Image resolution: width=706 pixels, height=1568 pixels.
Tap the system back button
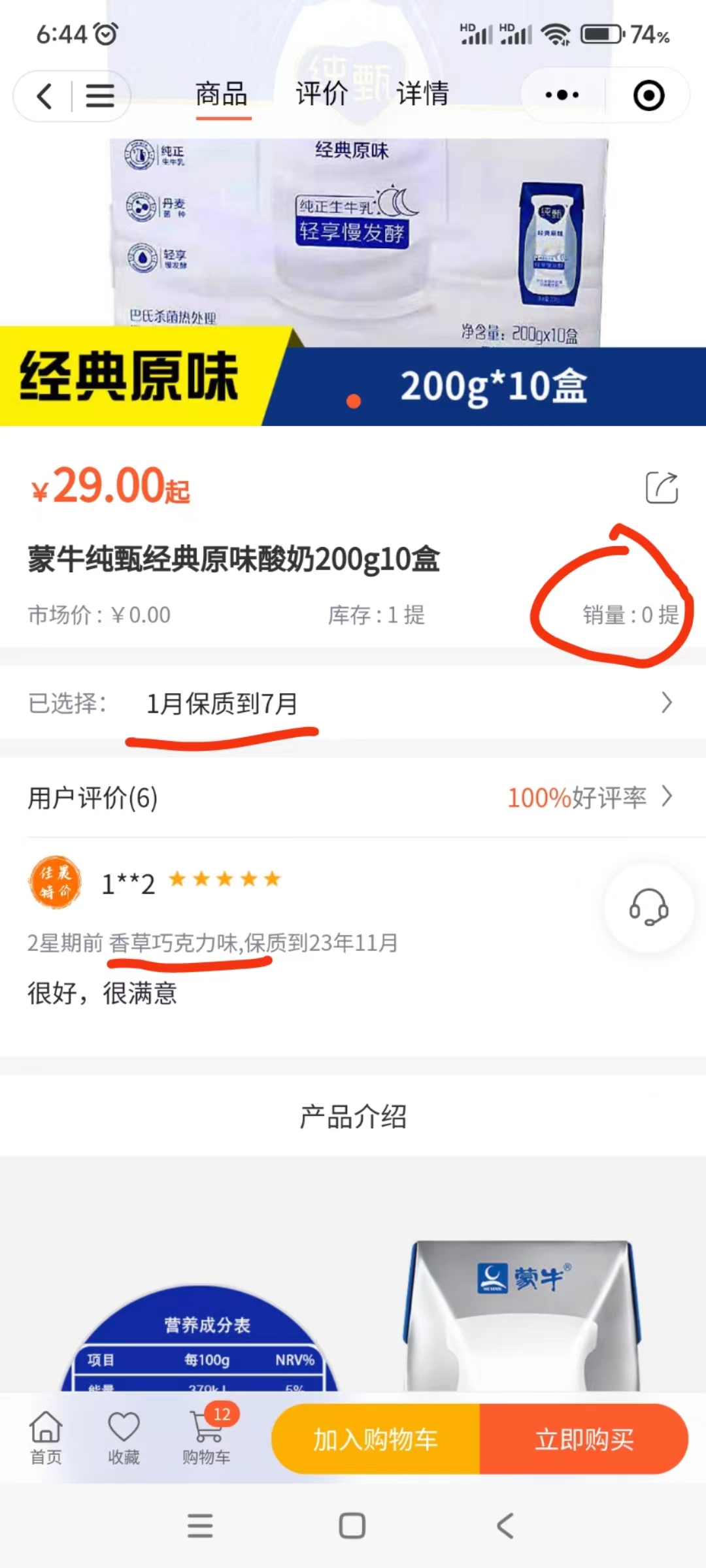[x=505, y=1526]
